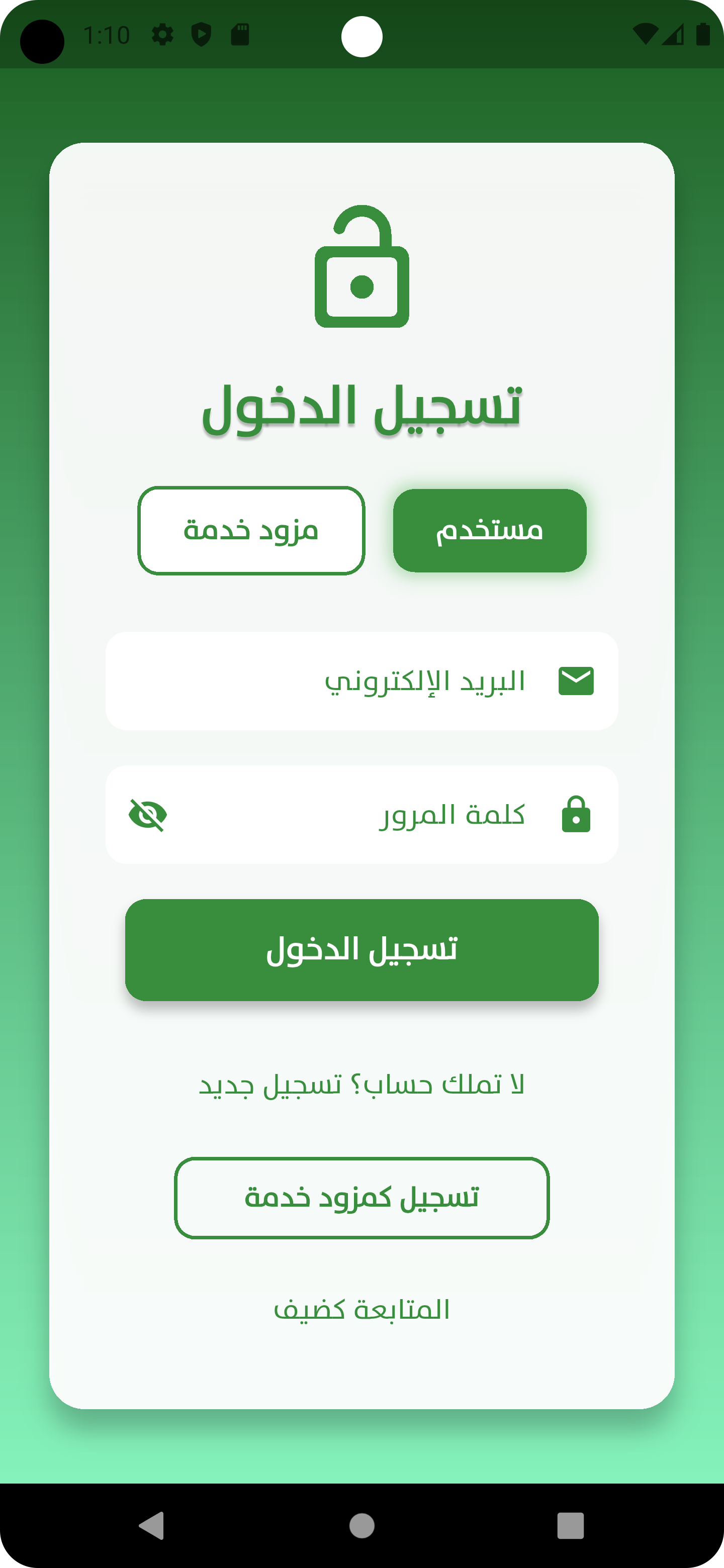Tap the green تسجيل الدخول login button
This screenshot has height=1568, width=724.
pos(361,949)
